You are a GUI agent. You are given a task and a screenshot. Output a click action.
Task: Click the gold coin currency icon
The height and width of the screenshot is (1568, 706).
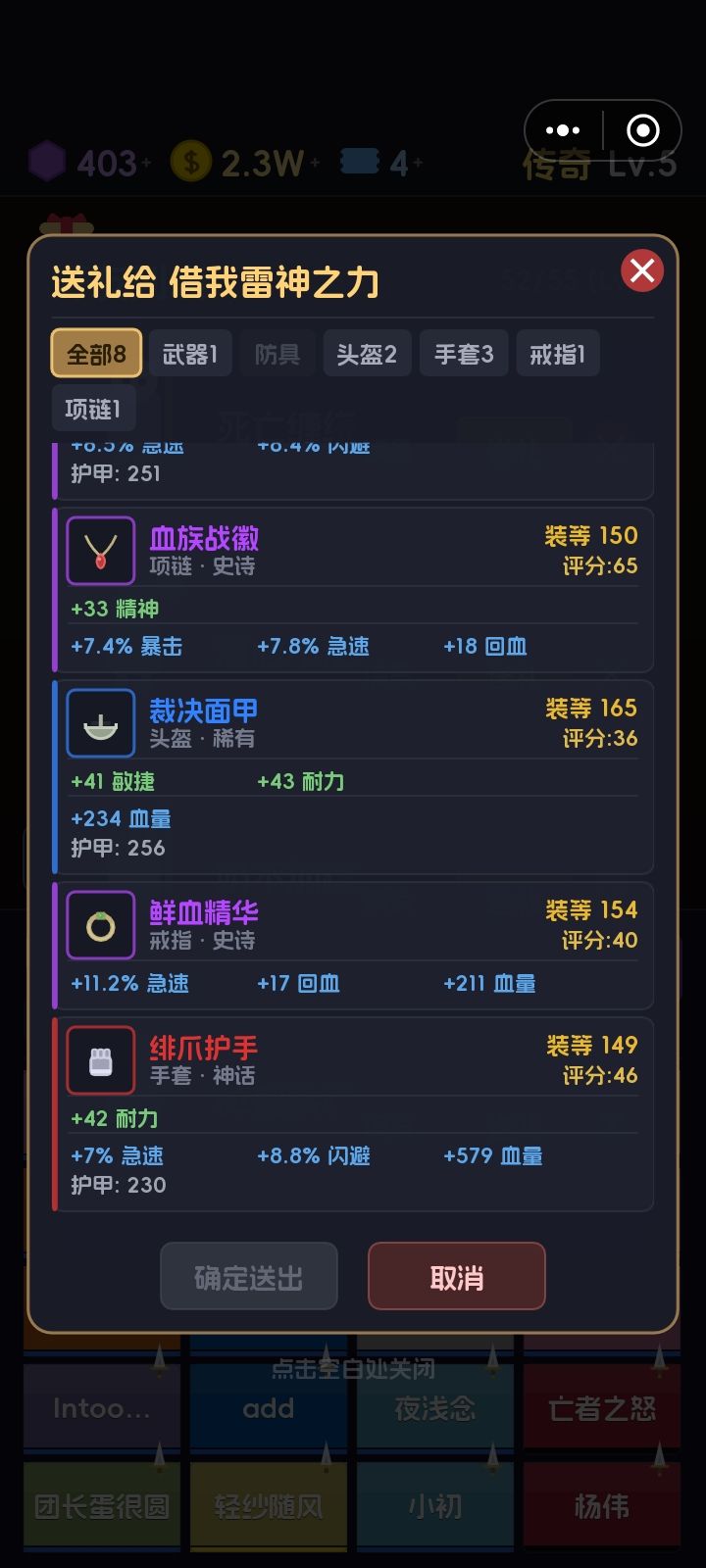[192, 160]
